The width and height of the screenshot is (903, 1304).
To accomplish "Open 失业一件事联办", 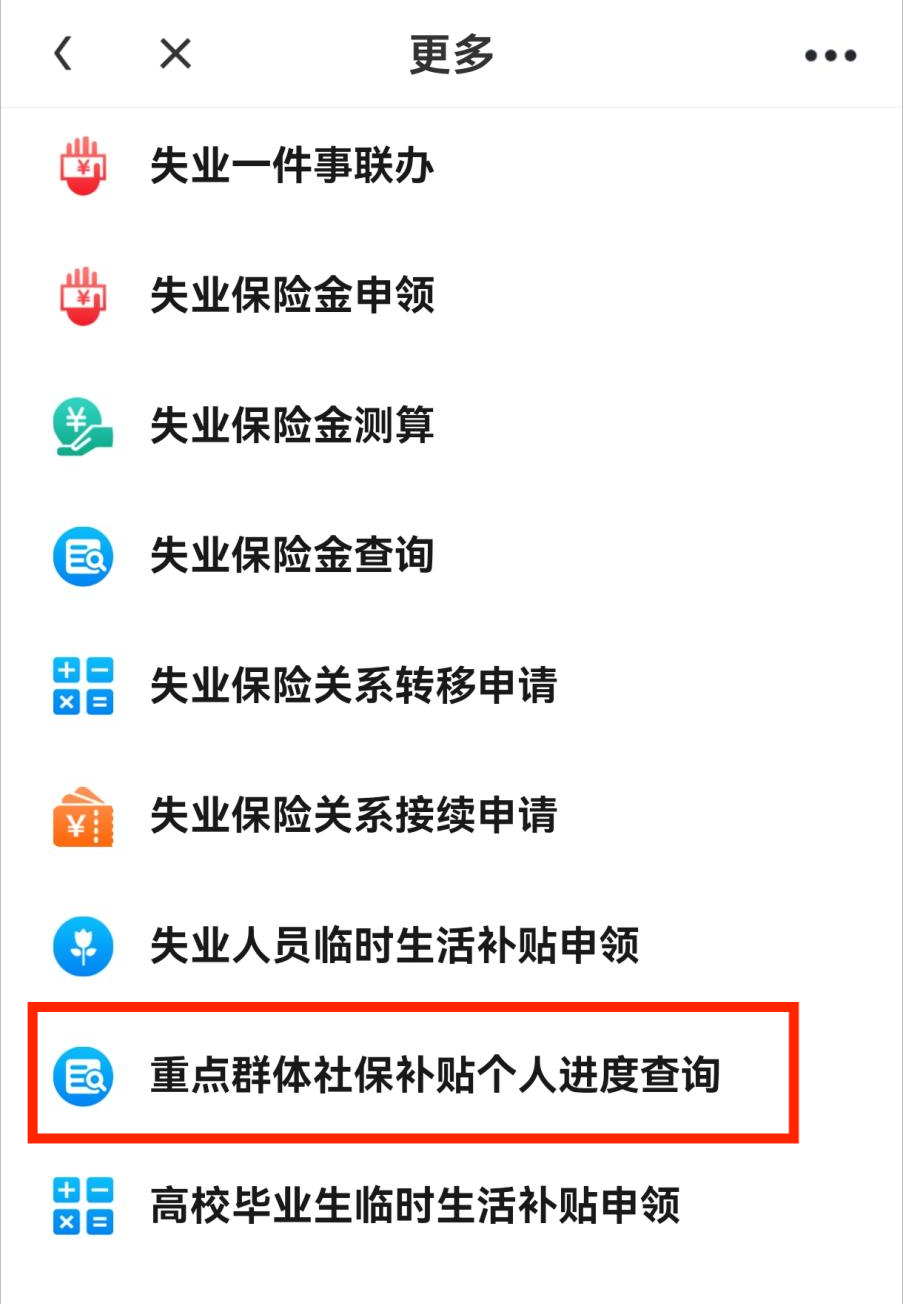I will click(292, 166).
